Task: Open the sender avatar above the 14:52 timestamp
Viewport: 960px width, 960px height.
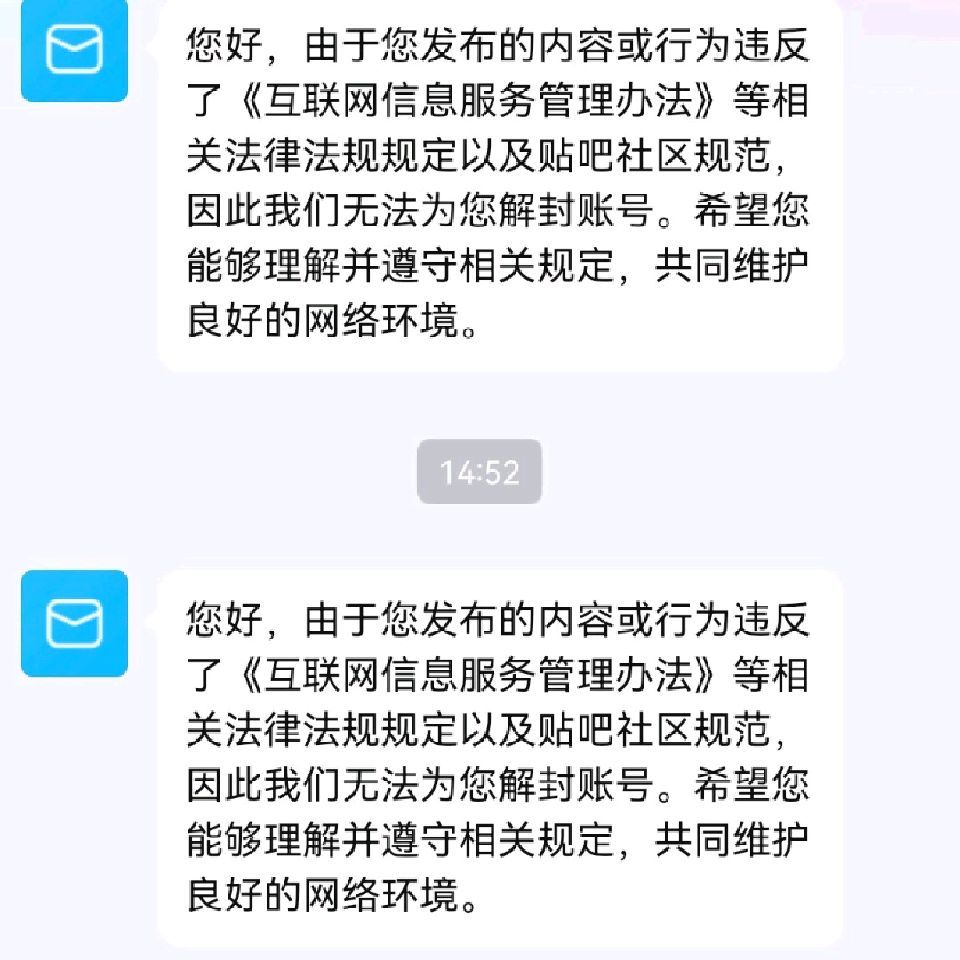Action: [x=74, y=50]
